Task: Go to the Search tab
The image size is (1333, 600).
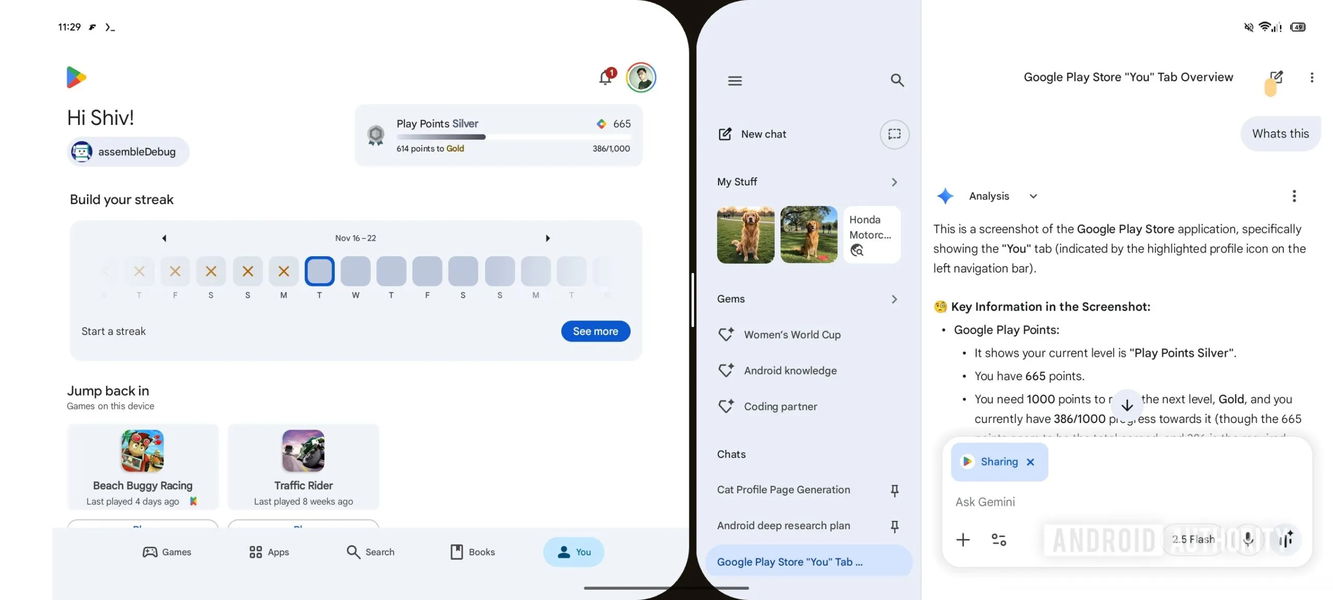Action: point(370,552)
